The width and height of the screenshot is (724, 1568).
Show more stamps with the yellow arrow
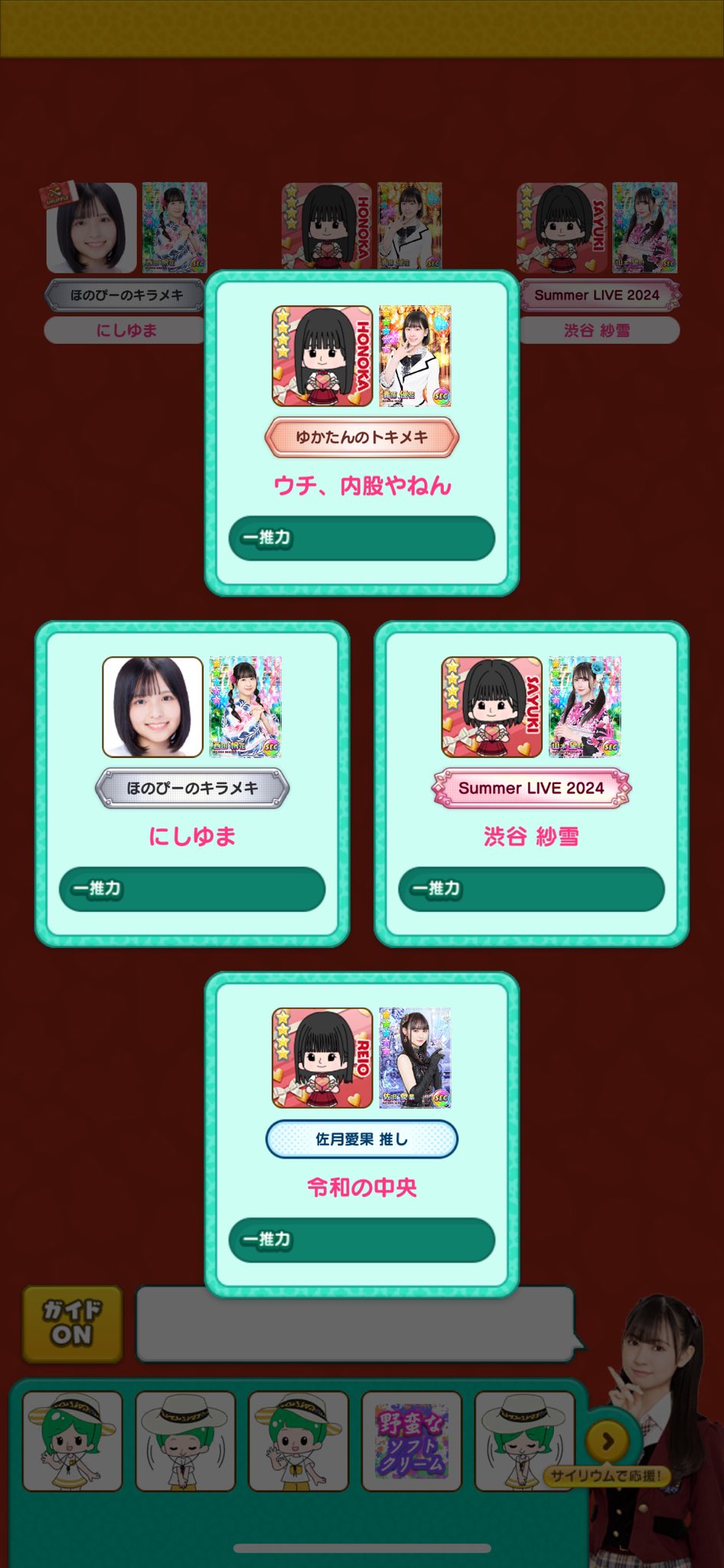click(x=608, y=1441)
